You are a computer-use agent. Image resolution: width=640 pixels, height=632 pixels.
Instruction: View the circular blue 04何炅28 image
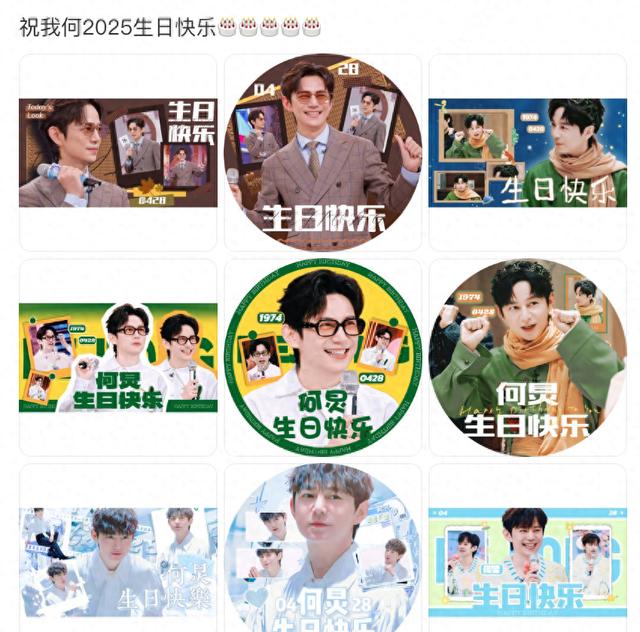323,553
